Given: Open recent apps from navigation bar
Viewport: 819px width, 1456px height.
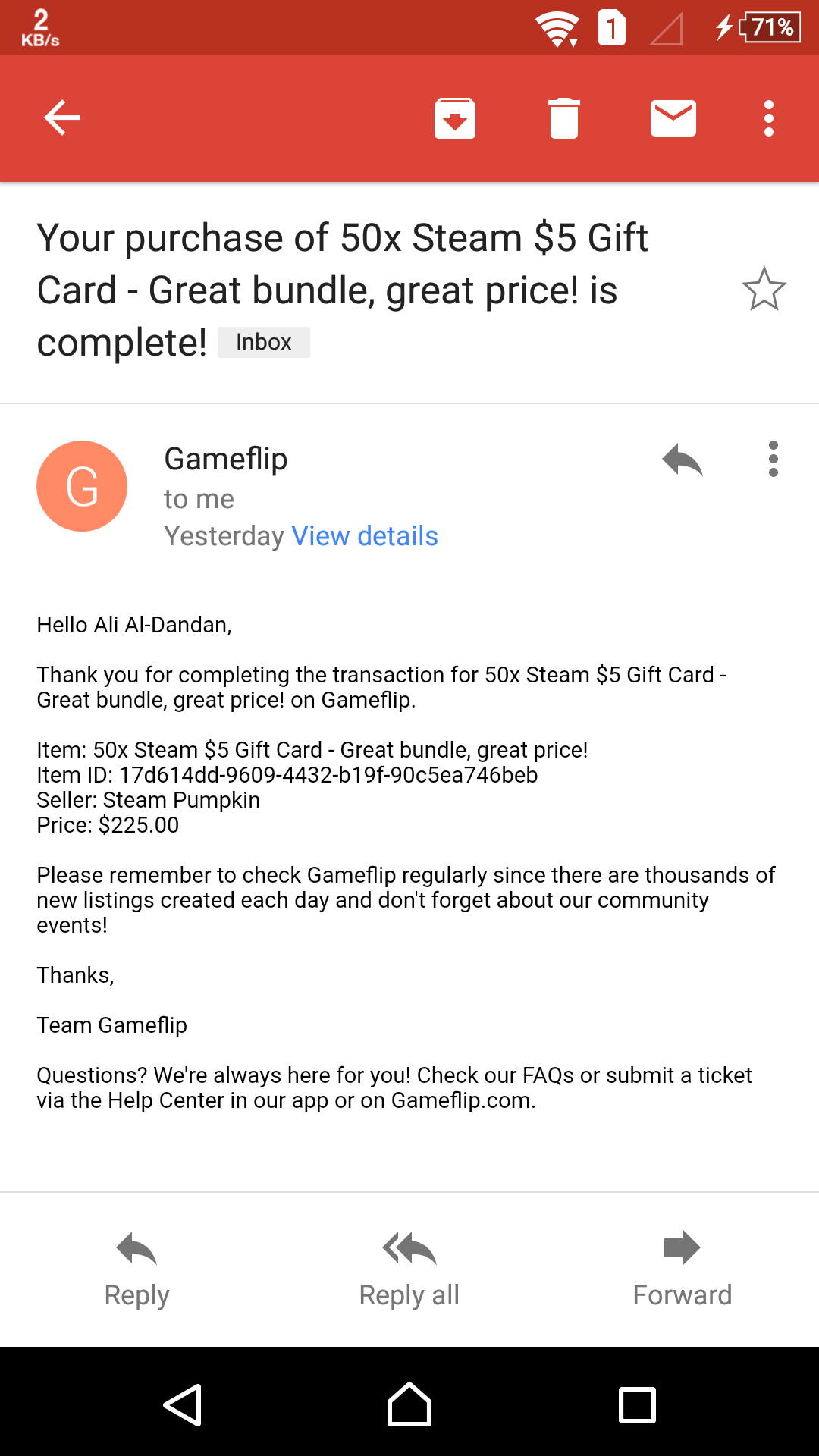Looking at the screenshot, I should point(637,1404).
